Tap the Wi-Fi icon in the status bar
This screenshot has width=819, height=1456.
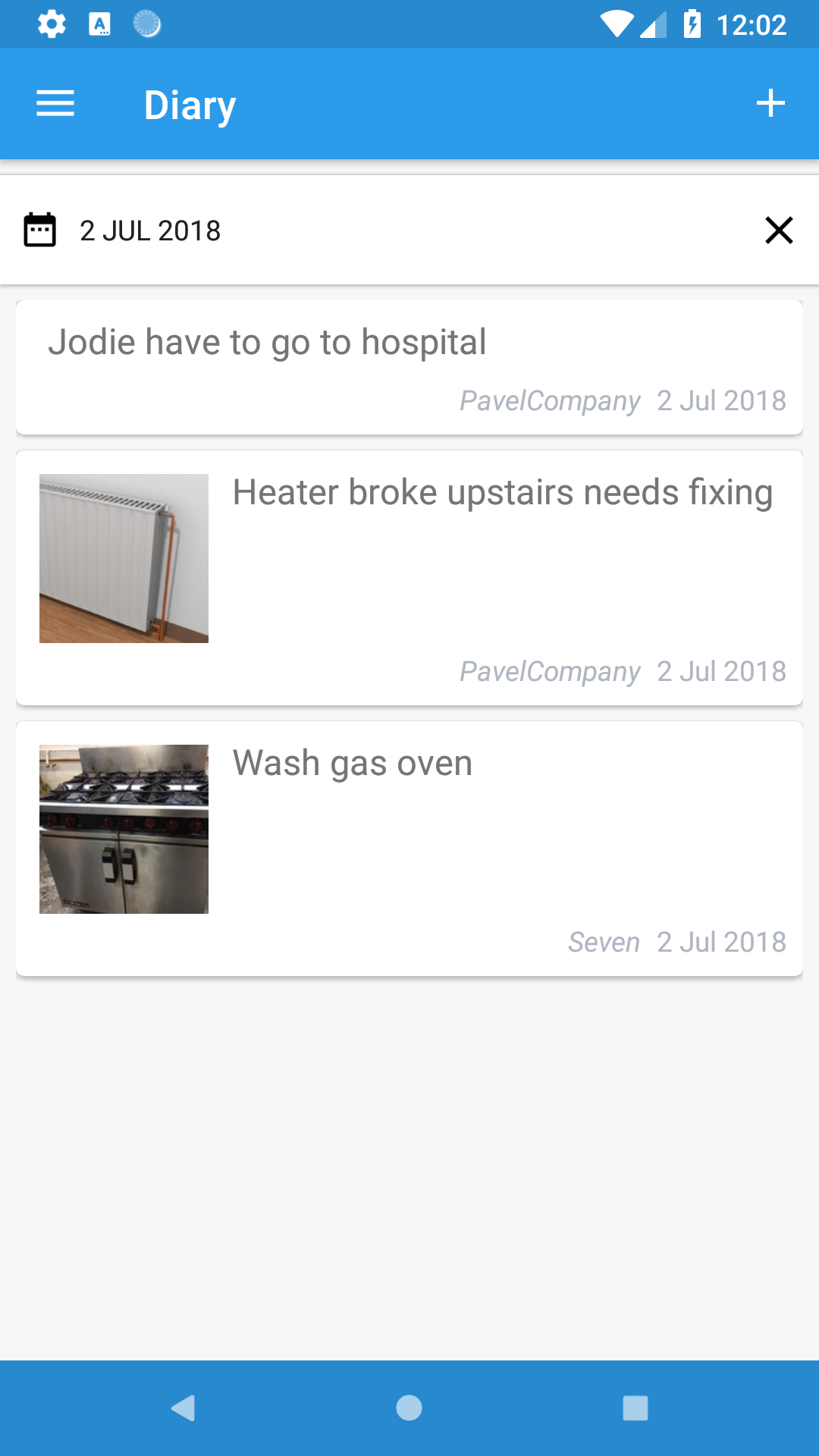coord(616,24)
